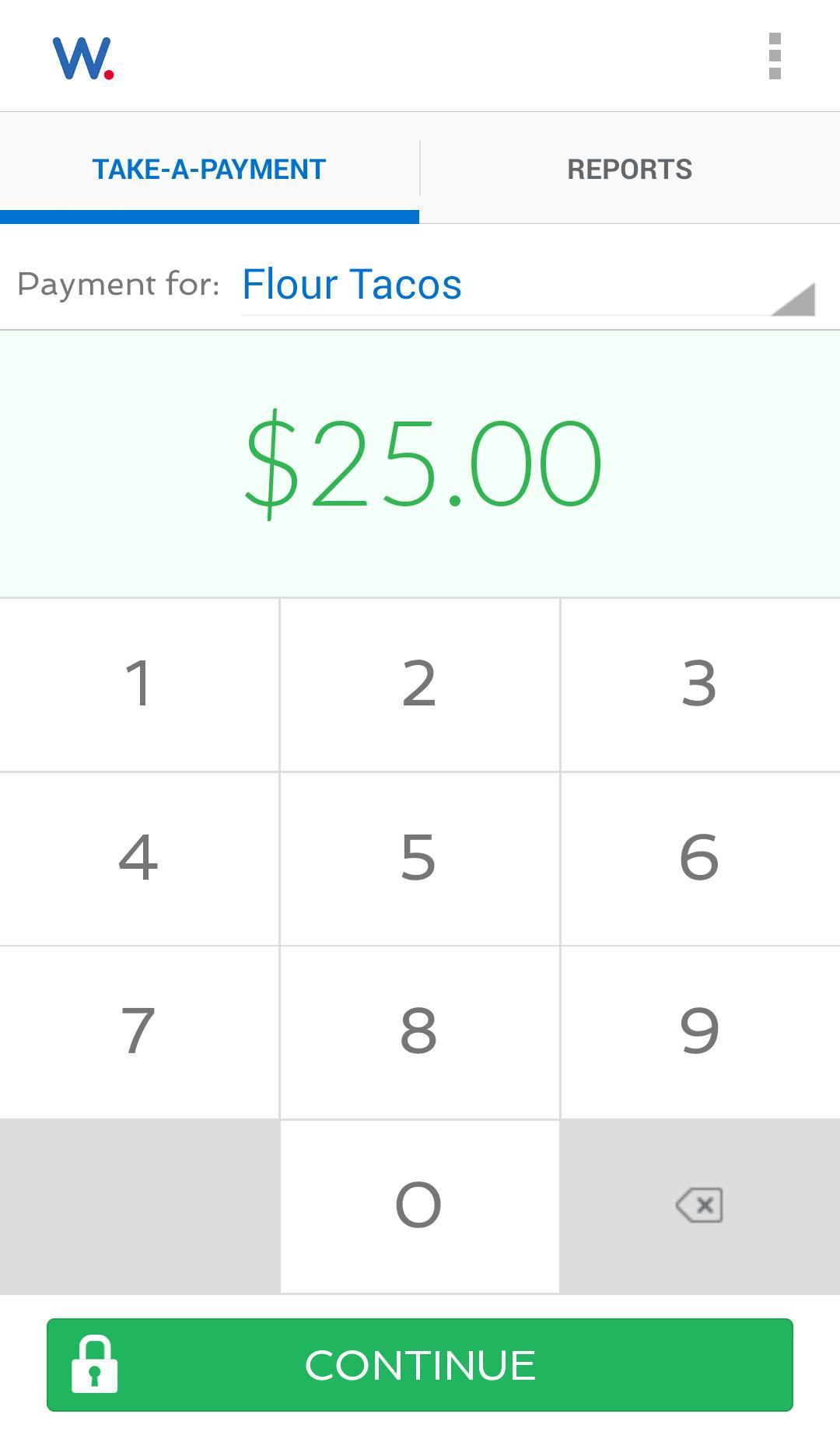
Task: Delete the last digit with backspace
Action: (x=699, y=1206)
